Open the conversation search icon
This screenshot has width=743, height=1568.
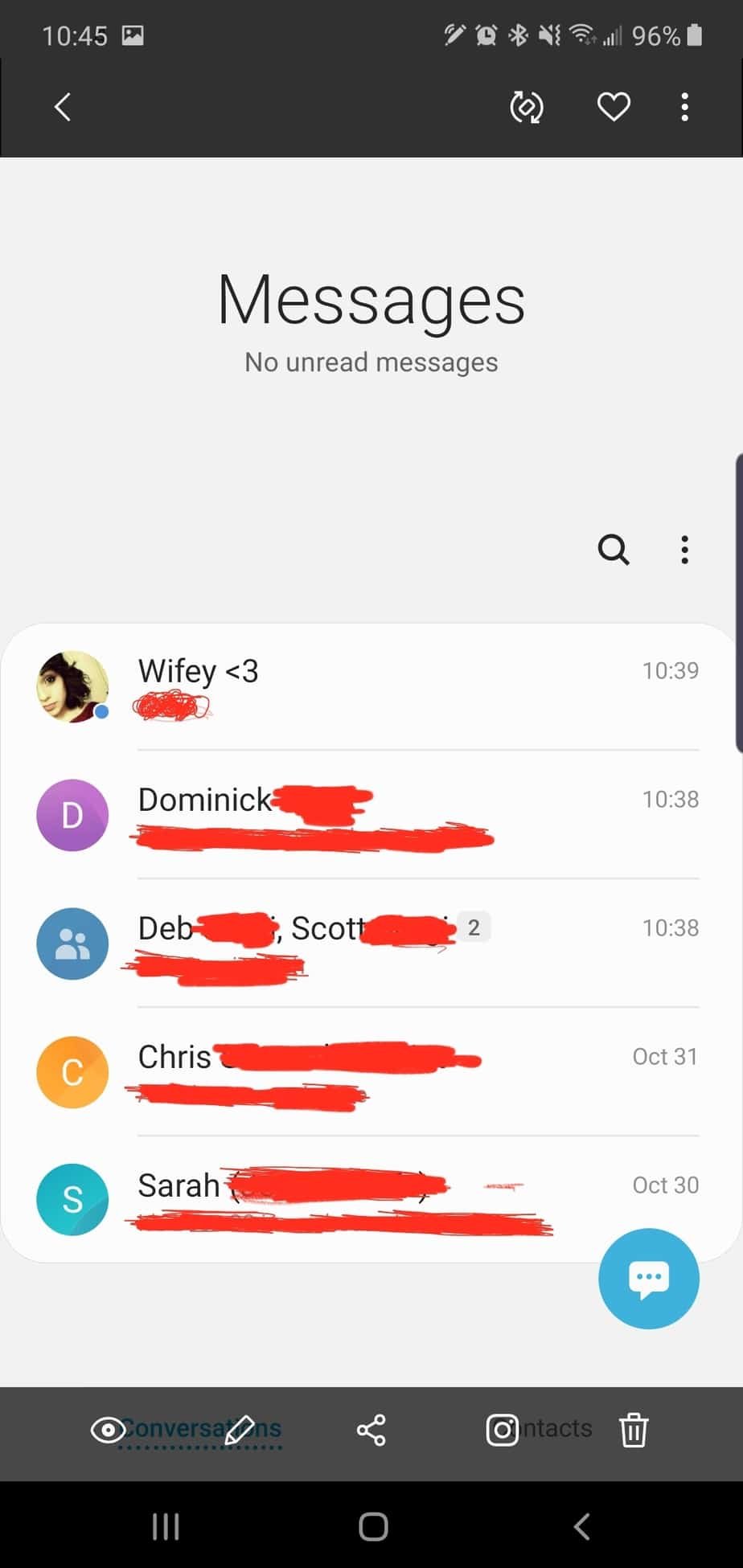coord(614,550)
